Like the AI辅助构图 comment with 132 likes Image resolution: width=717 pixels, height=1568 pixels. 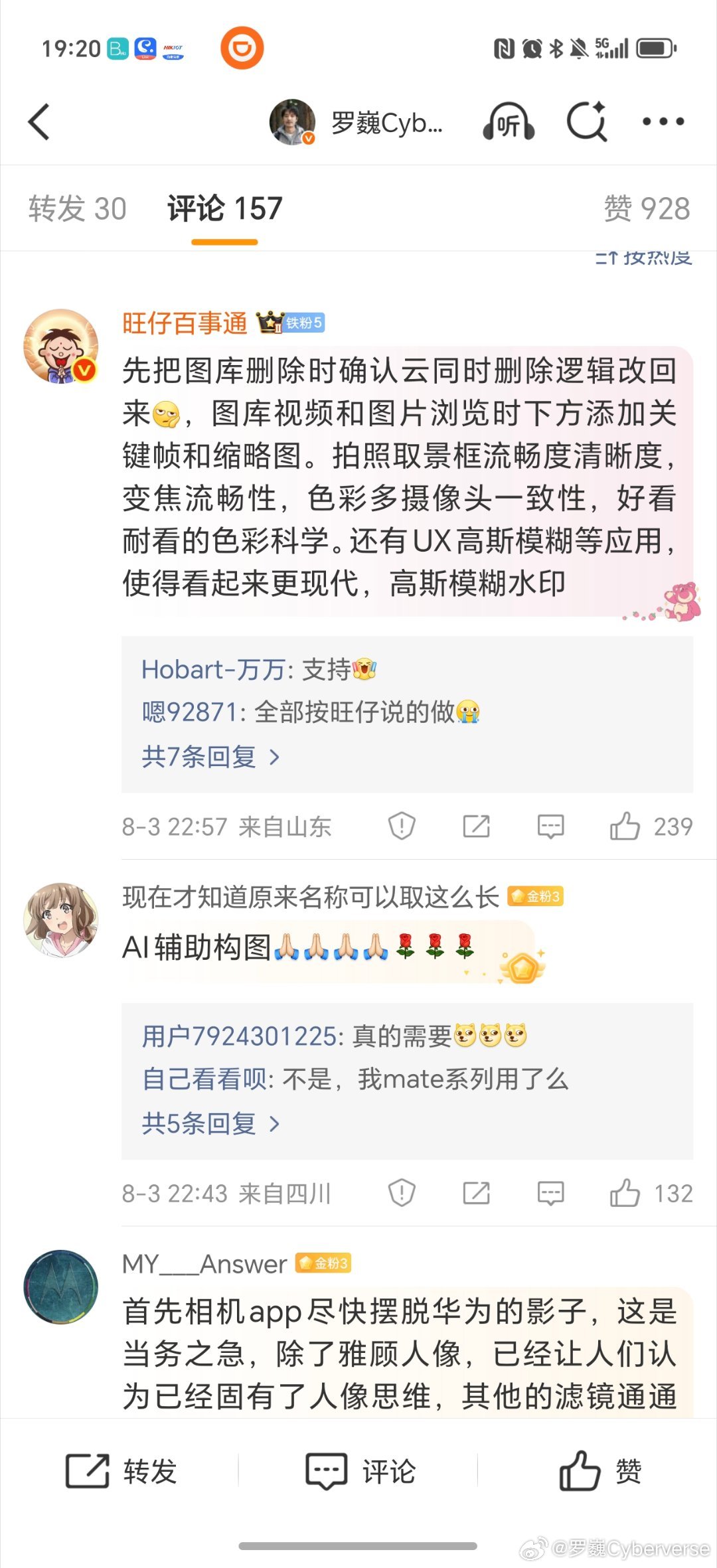tap(625, 1193)
